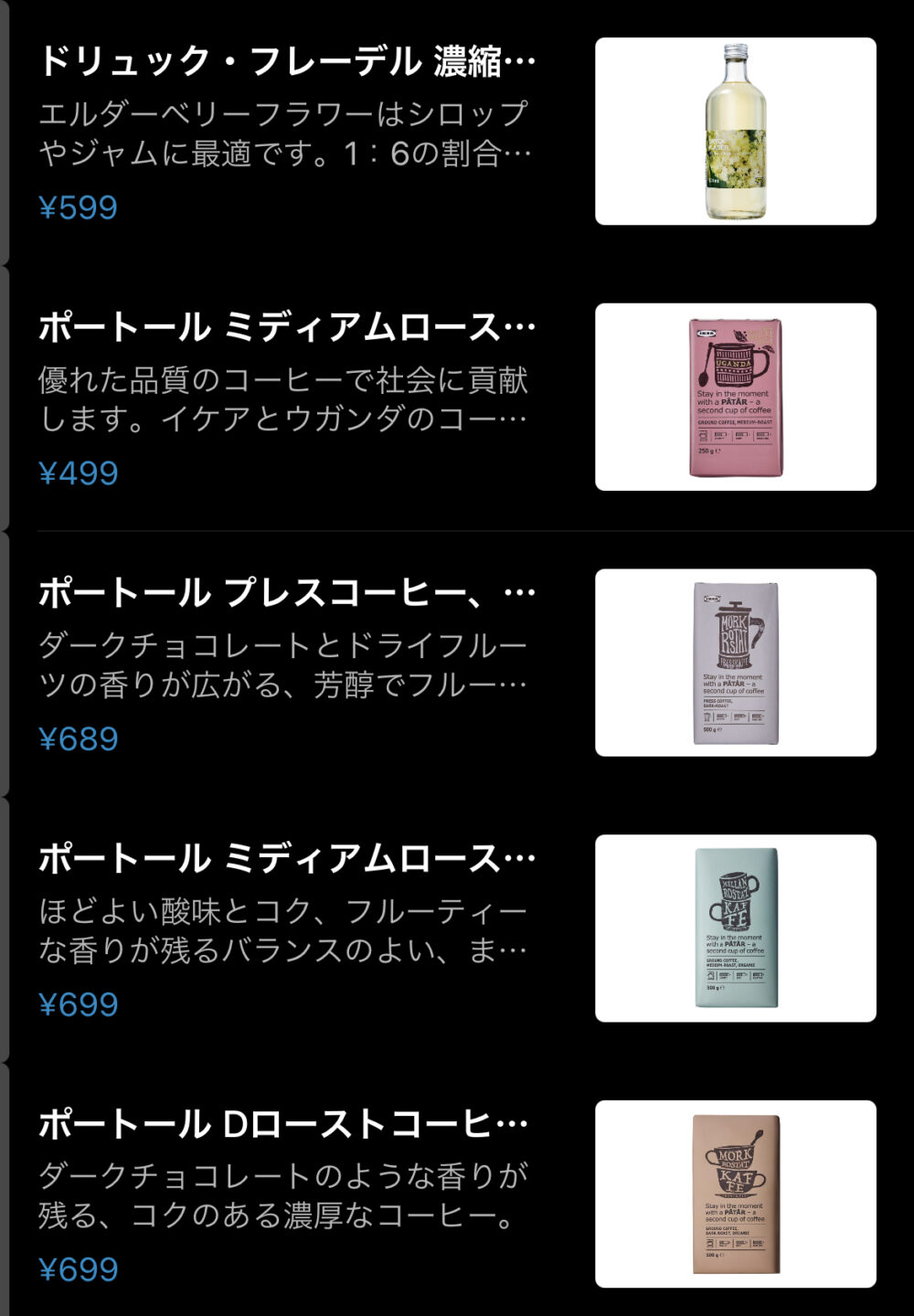Open the ポートール Dローストコーヒー item

tap(285, 1124)
